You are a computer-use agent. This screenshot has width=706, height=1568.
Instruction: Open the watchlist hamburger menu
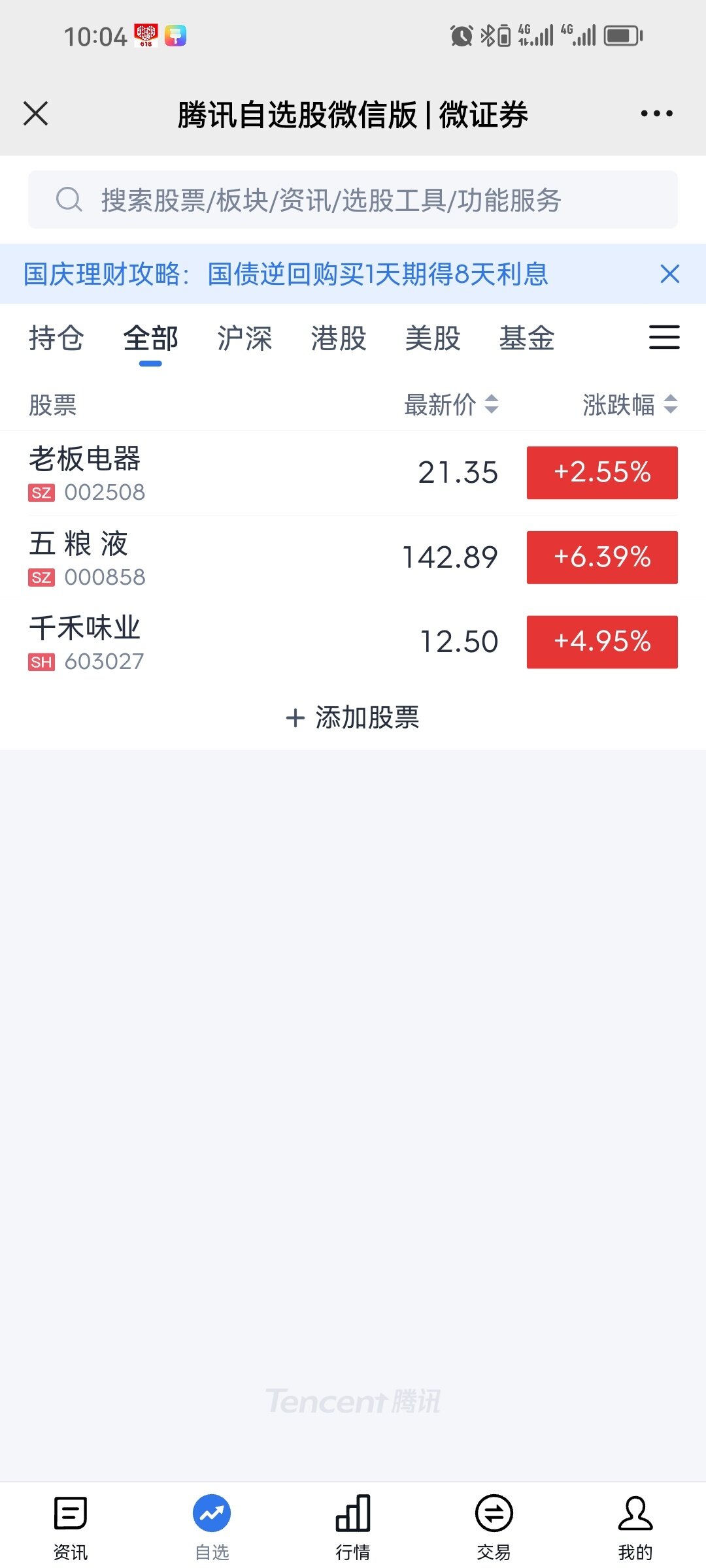[x=664, y=338]
